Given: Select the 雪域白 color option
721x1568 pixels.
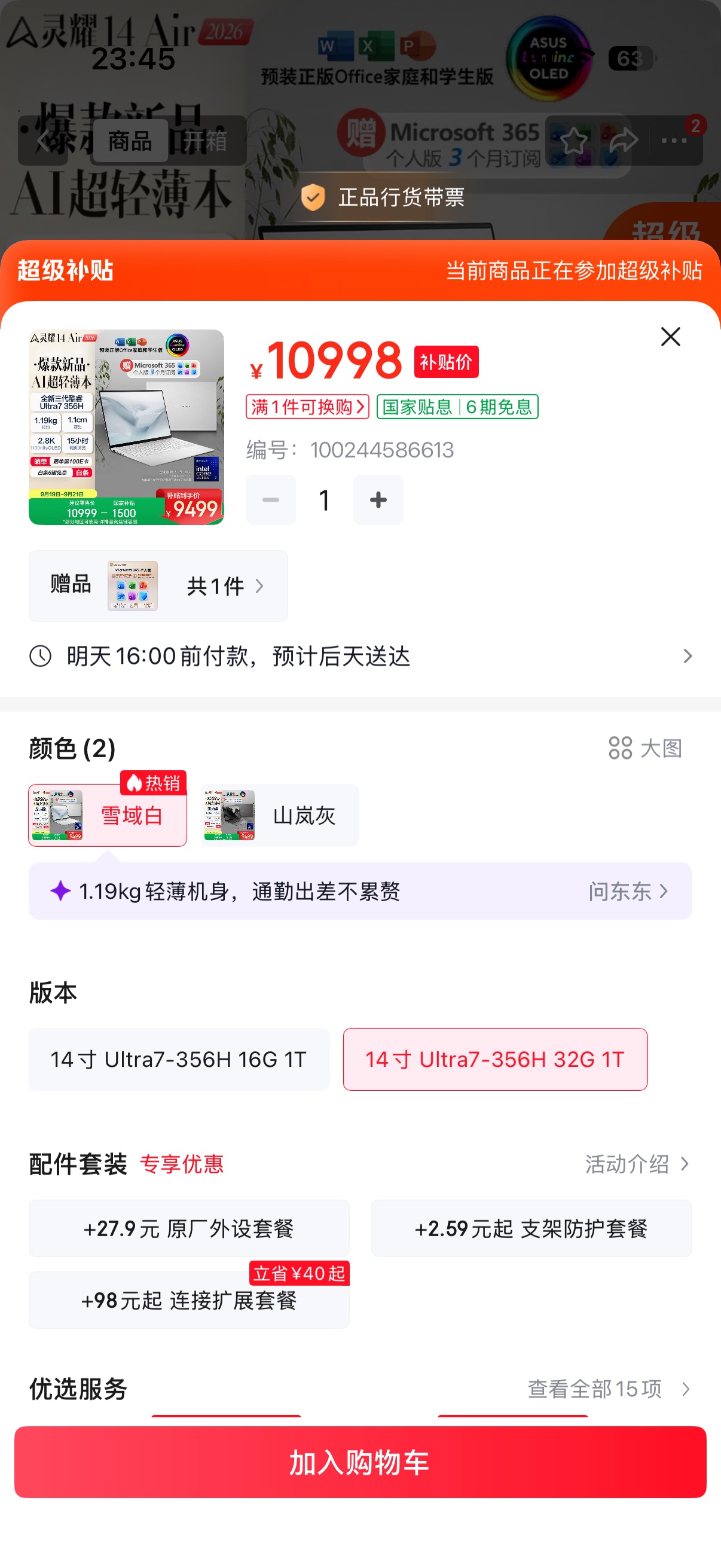Looking at the screenshot, I should click(108, 815).
